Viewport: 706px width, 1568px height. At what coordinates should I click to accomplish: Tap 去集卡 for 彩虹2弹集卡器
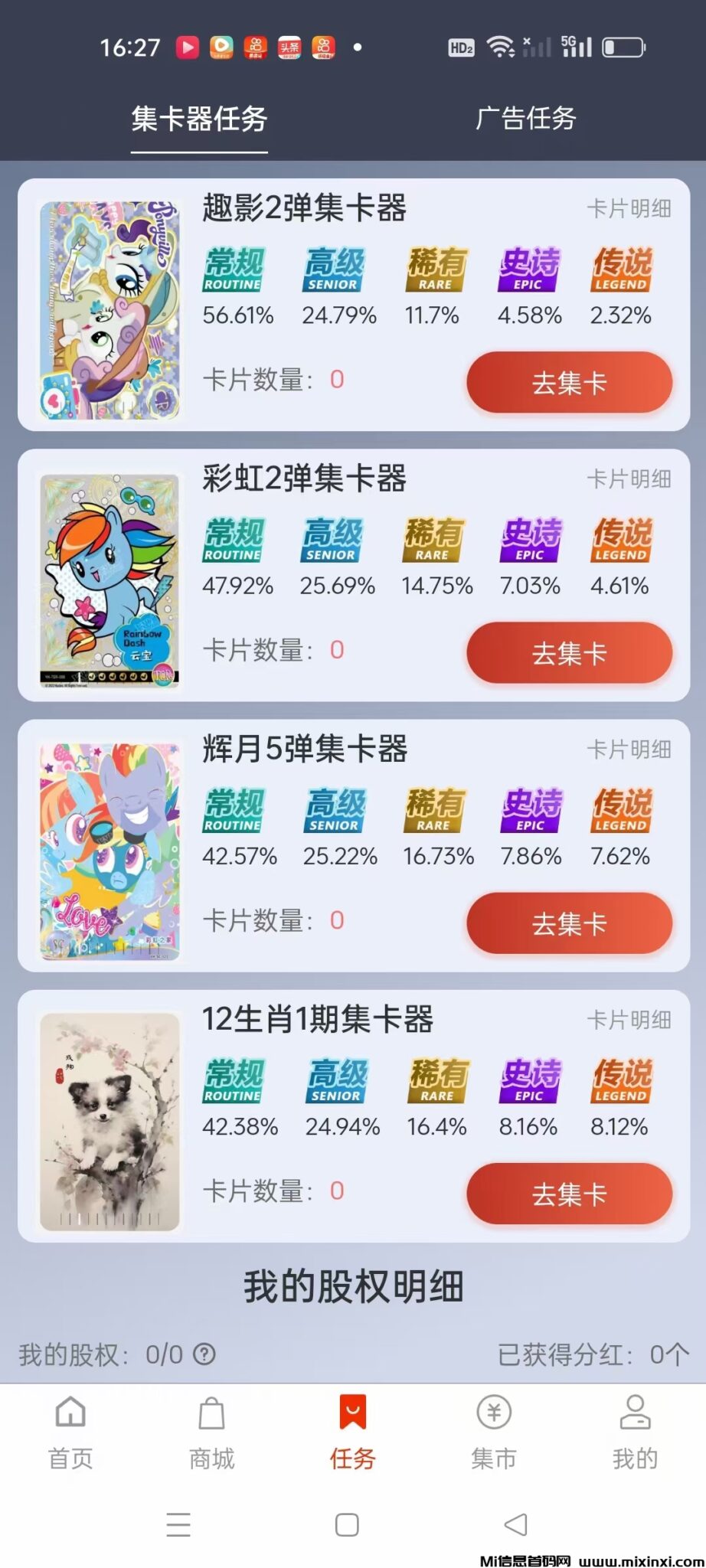pos(569,653)
